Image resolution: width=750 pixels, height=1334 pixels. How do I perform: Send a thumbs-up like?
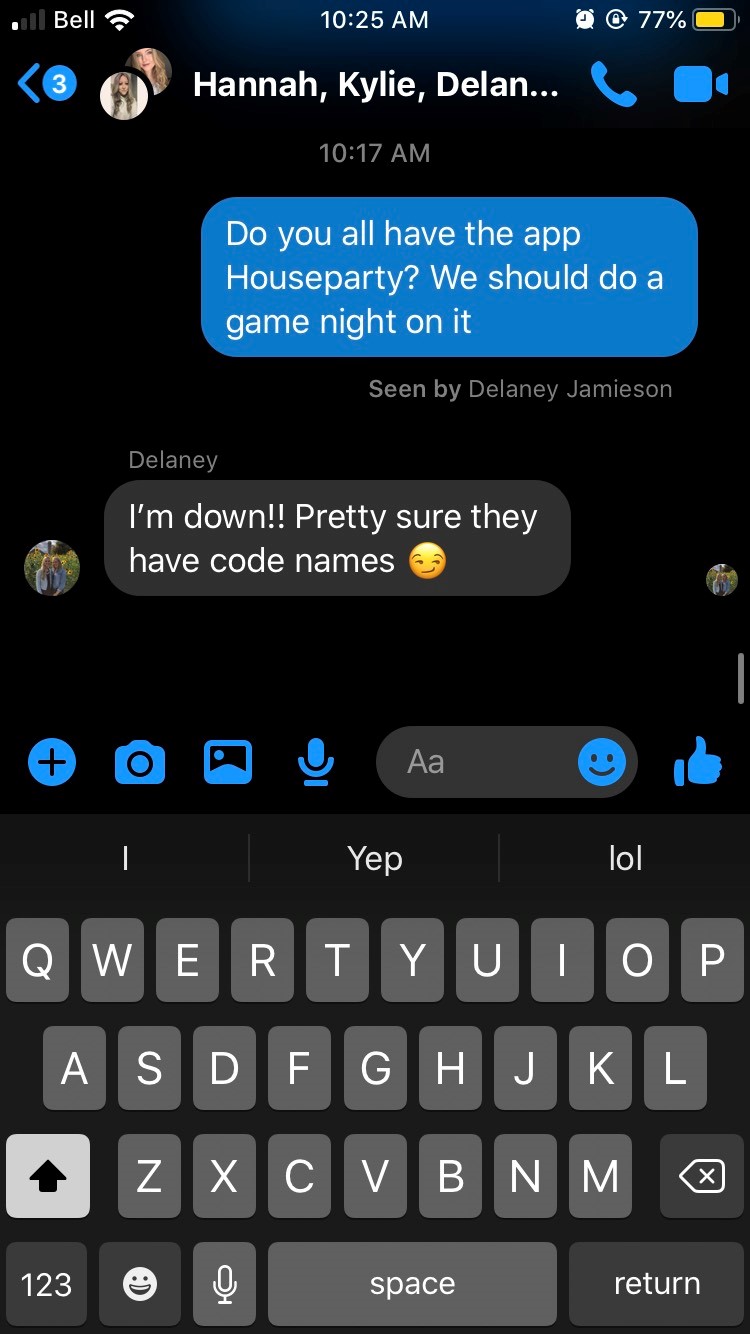[698, 762]
